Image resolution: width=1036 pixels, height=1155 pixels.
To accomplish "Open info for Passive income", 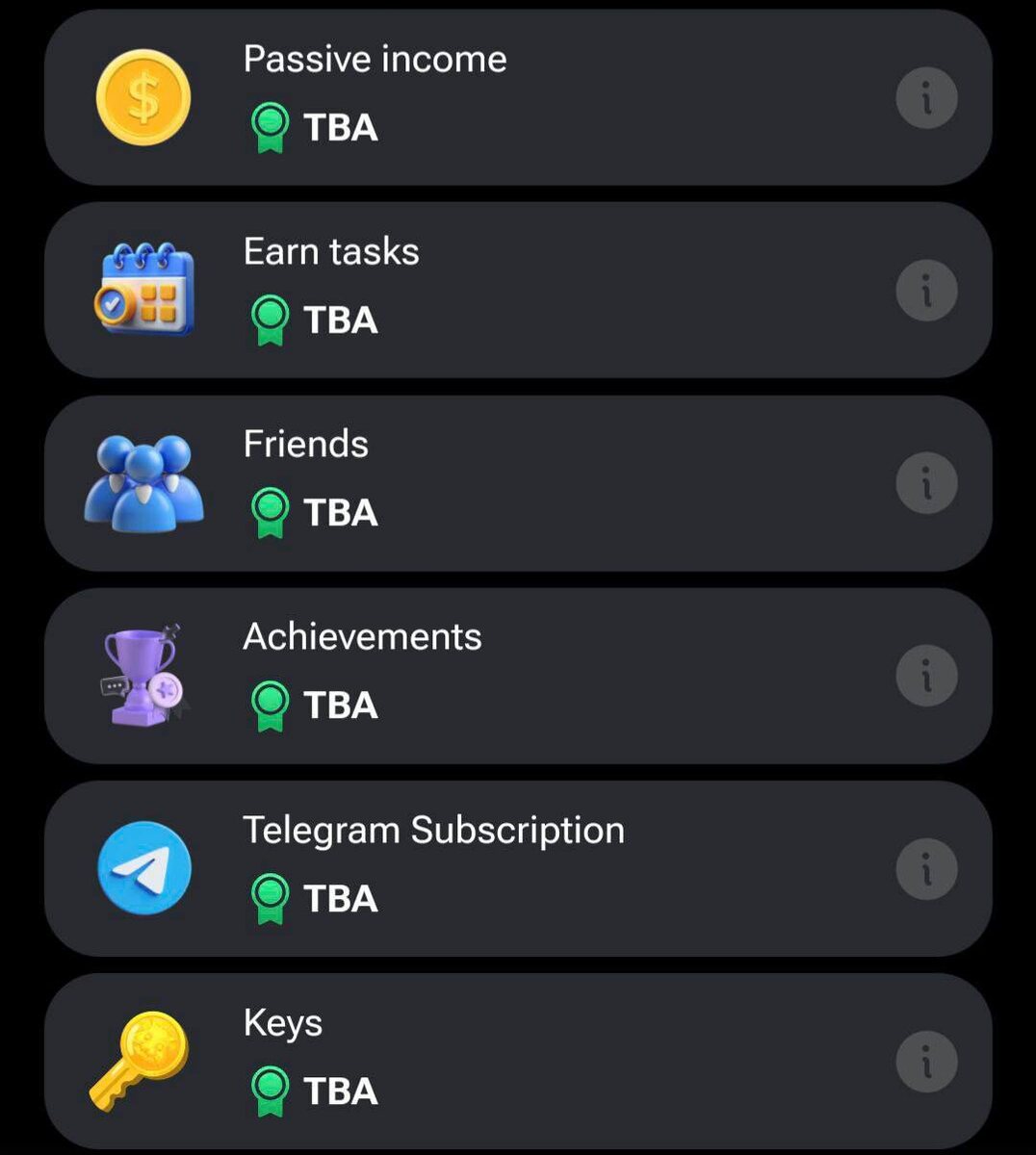I will (926, 97).
